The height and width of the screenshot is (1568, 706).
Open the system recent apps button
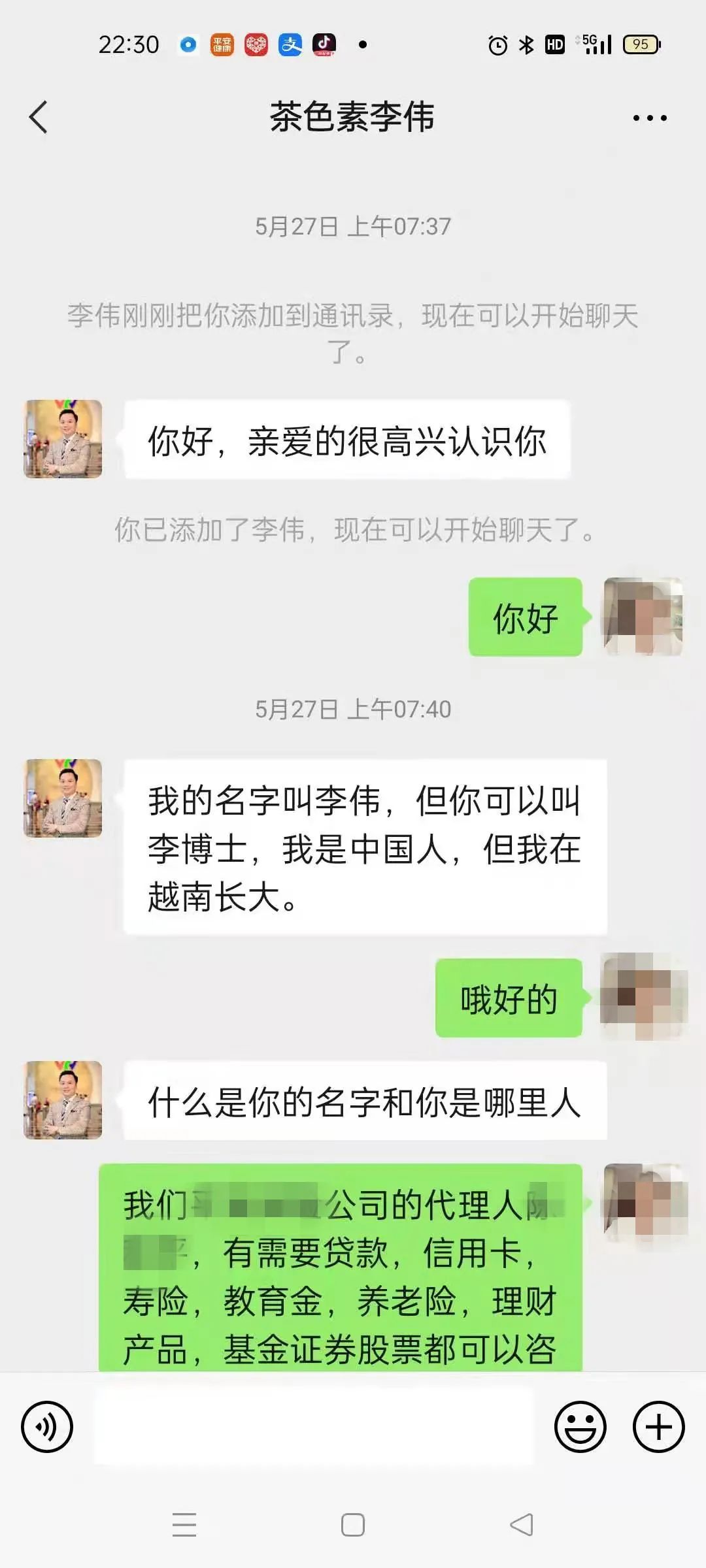coord(184,1525)
